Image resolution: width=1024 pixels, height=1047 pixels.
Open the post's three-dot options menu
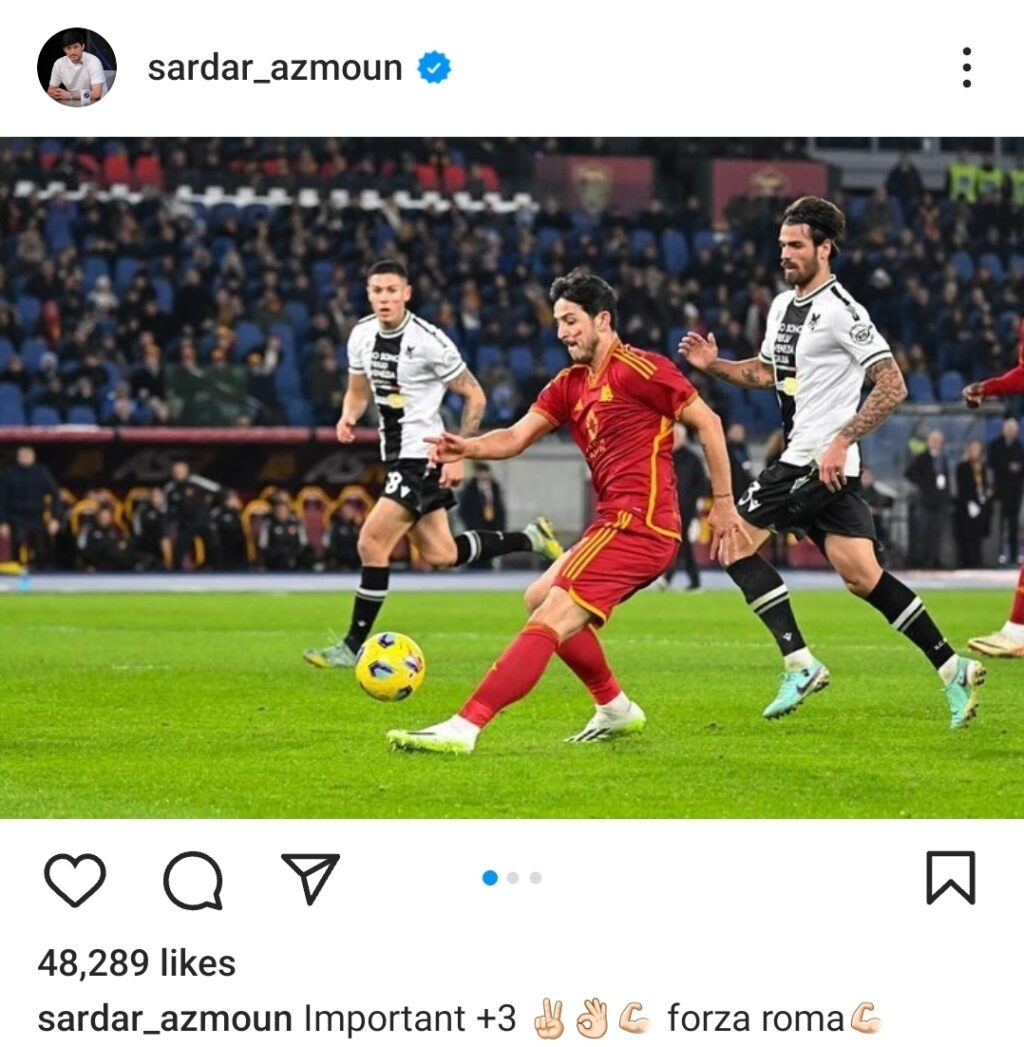pyautogui.click(x=966, y=68)
